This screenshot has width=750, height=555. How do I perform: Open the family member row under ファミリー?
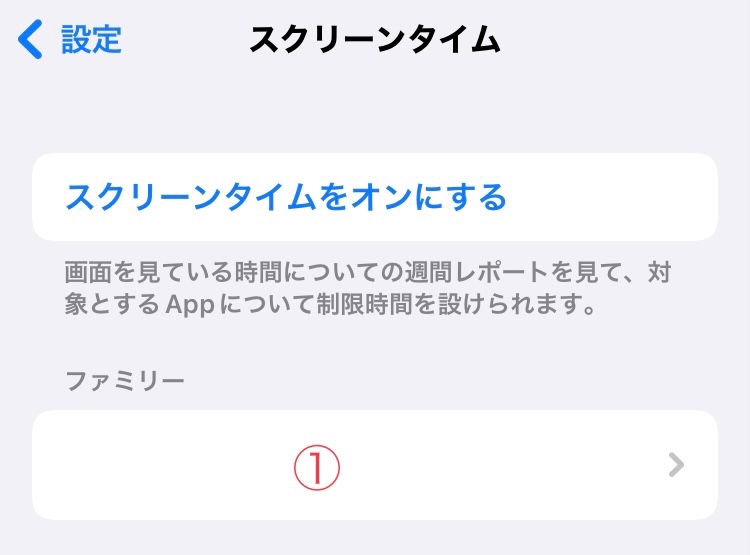374,465
